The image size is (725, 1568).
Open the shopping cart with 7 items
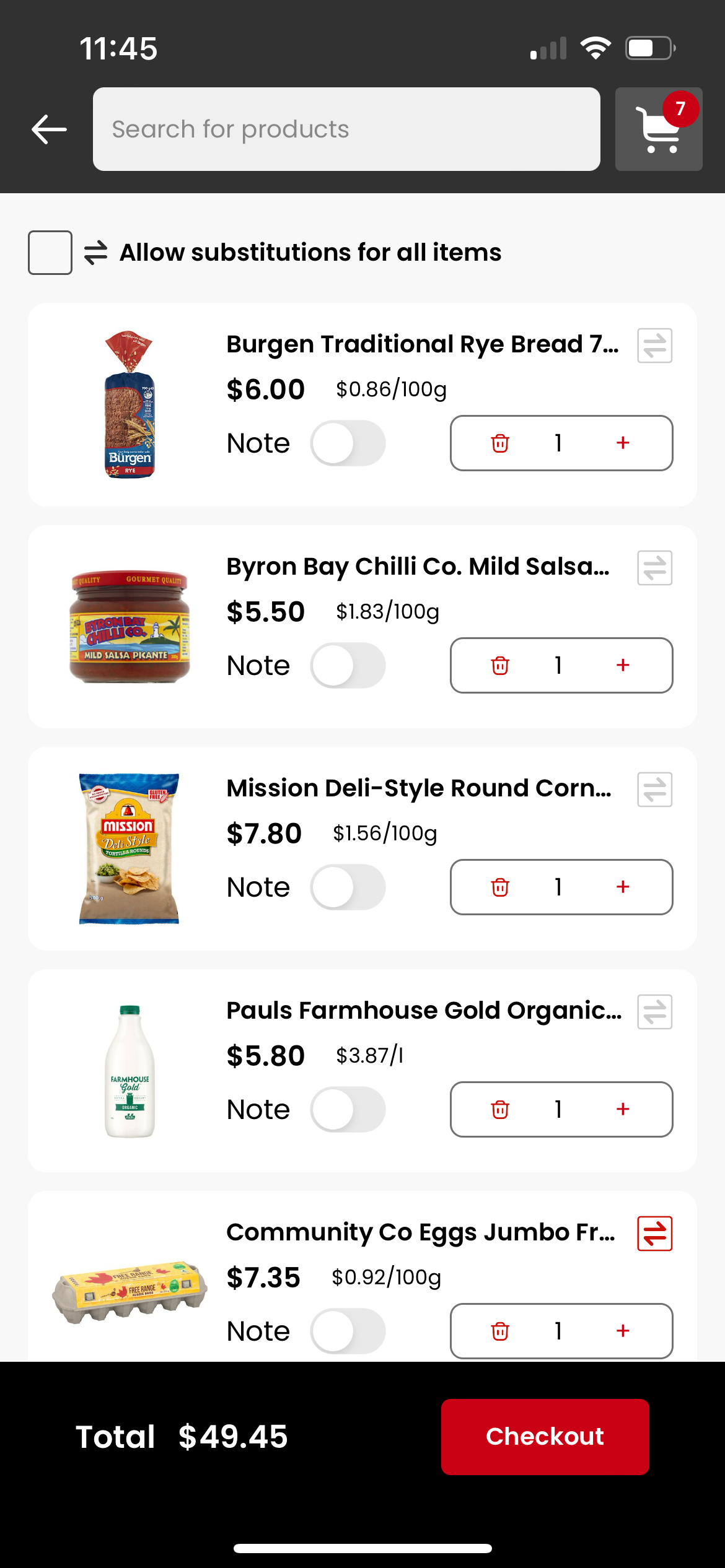tap(658, 129)
